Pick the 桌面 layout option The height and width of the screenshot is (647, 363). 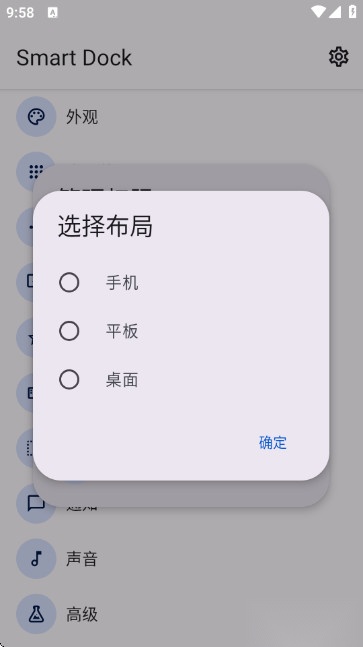181,380
